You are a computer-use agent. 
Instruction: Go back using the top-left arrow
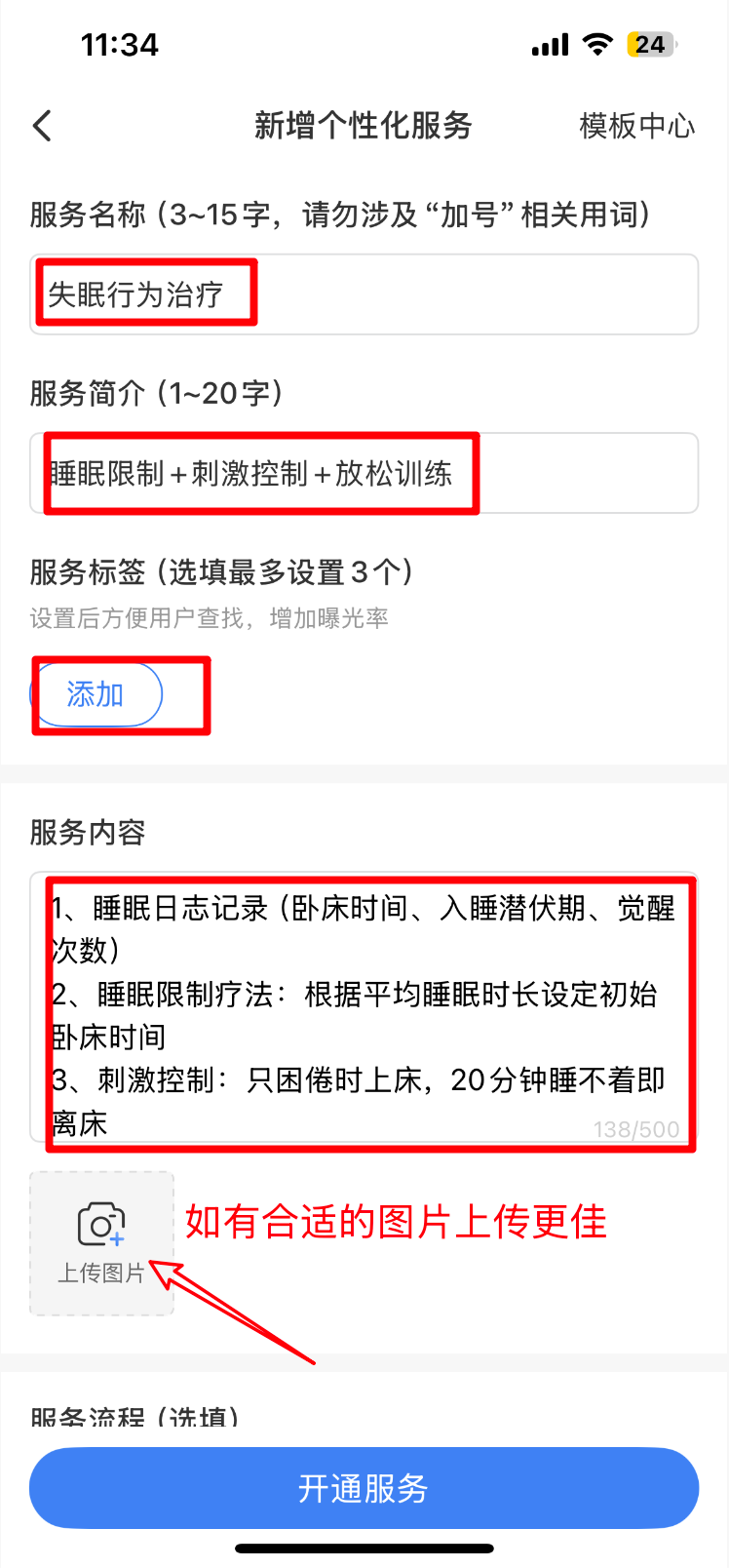(42, 126)
